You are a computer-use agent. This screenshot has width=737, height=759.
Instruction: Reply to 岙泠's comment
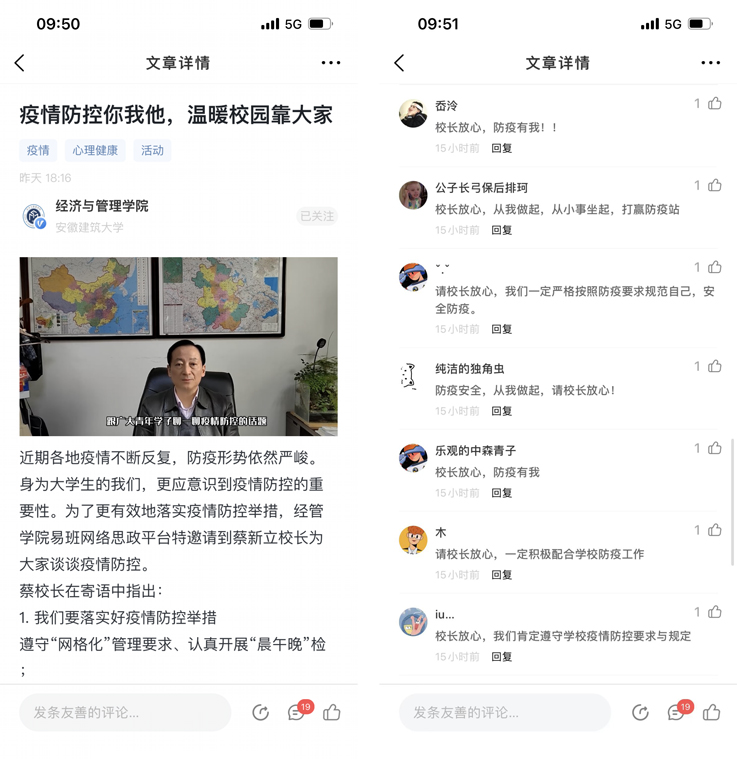501,148
